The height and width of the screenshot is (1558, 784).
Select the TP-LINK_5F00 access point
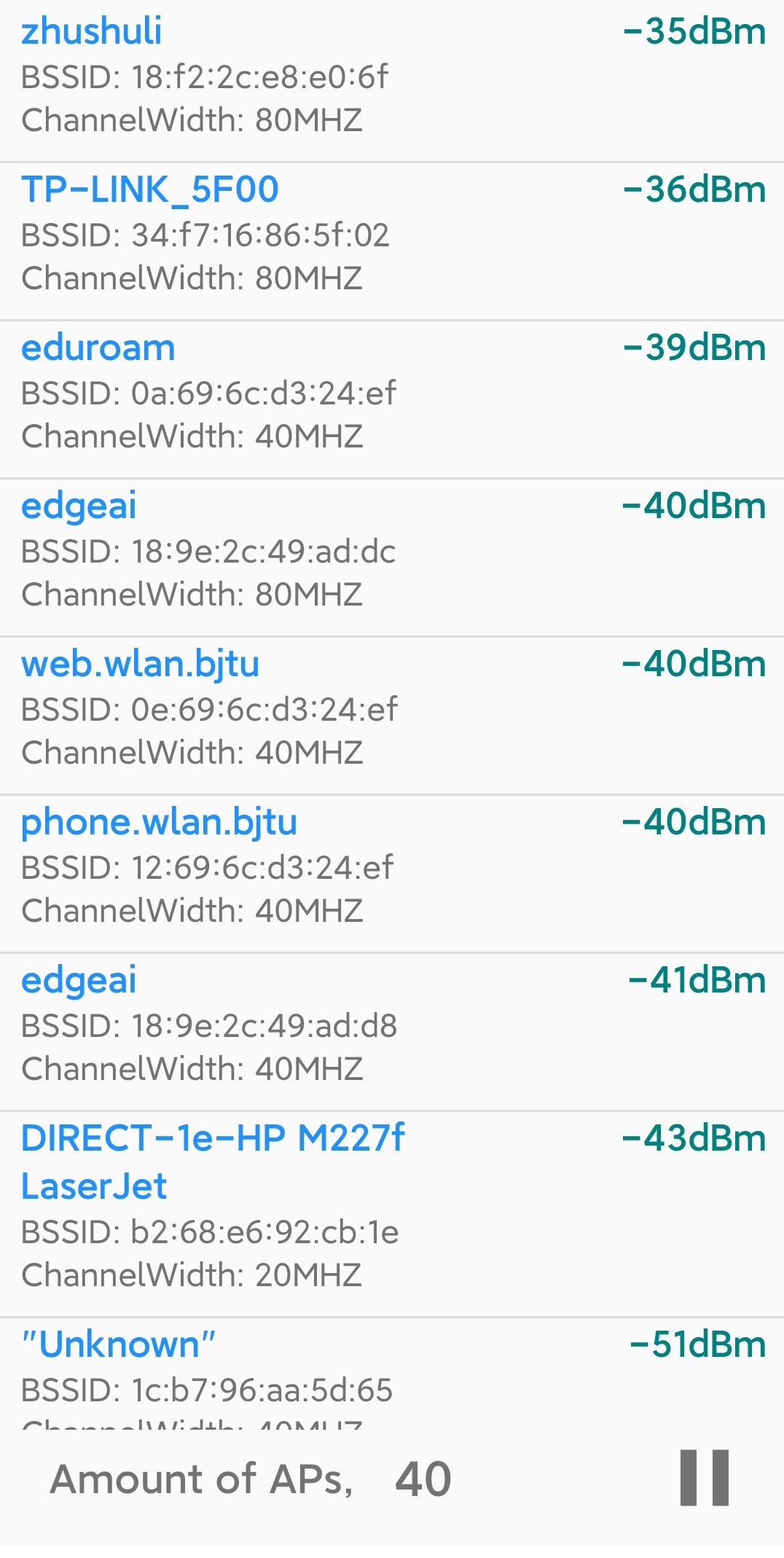pos(392,241)
